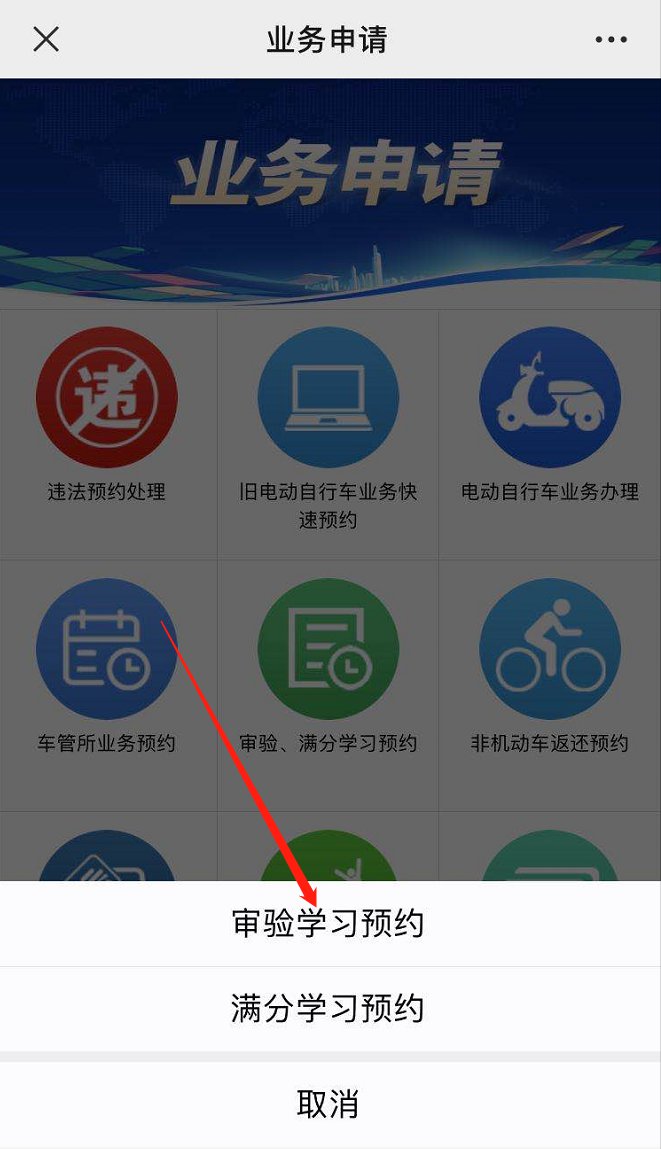
Task: Select 满分学习预约 option
Action: coord(330,1008)
